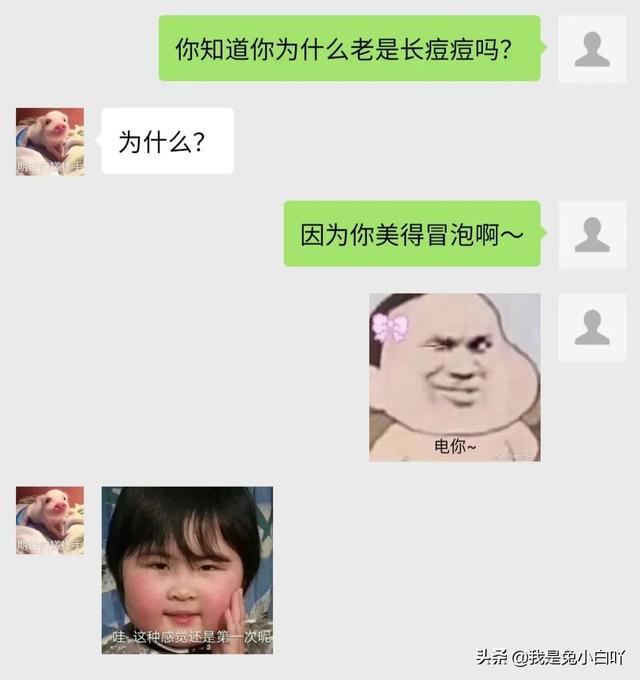
Task: Tap the gray avatar beside the first message
Action: pos(592,48)
